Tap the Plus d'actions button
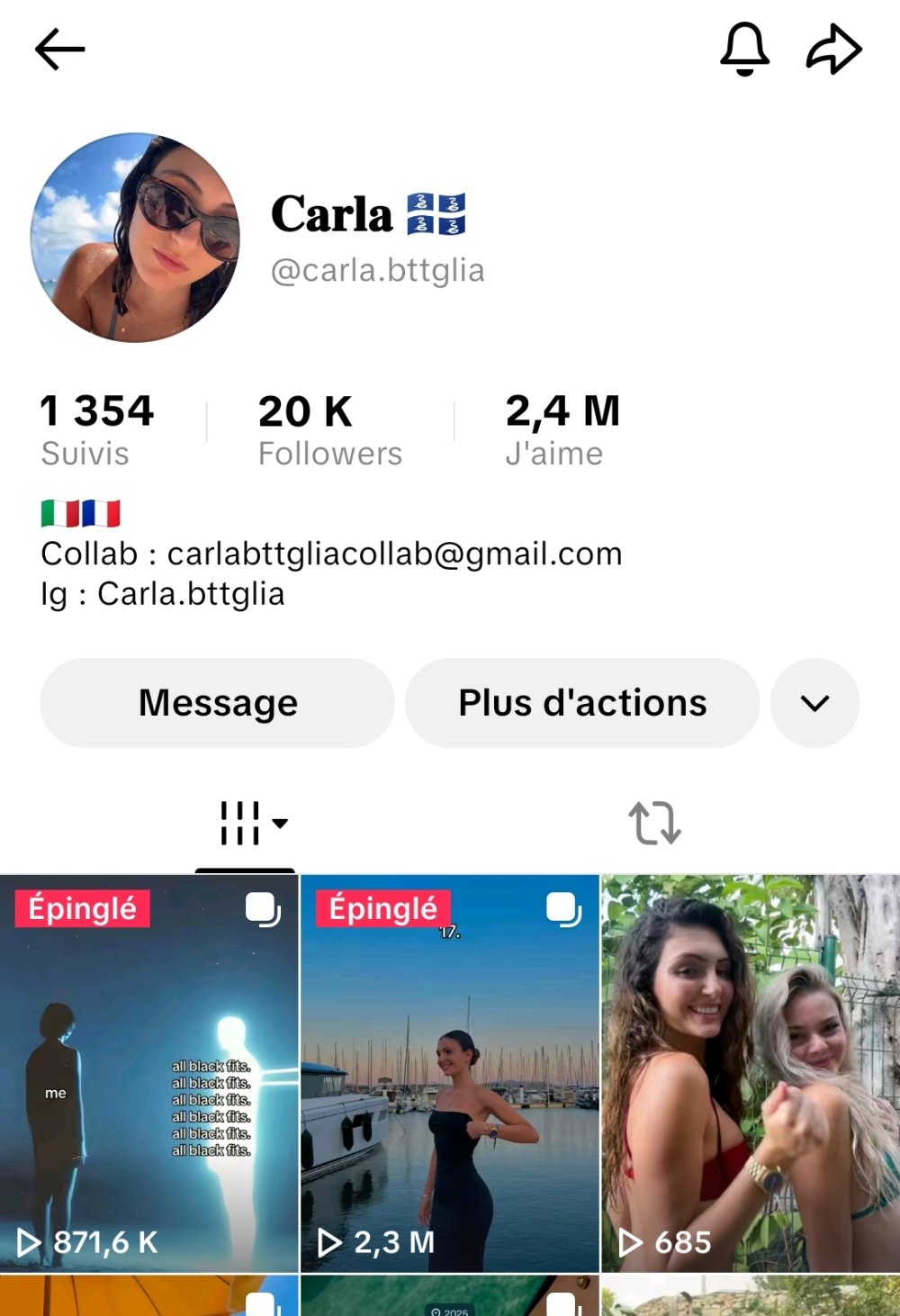The height and width of the screenshot is (1316, 900). [x=582, y=703]
